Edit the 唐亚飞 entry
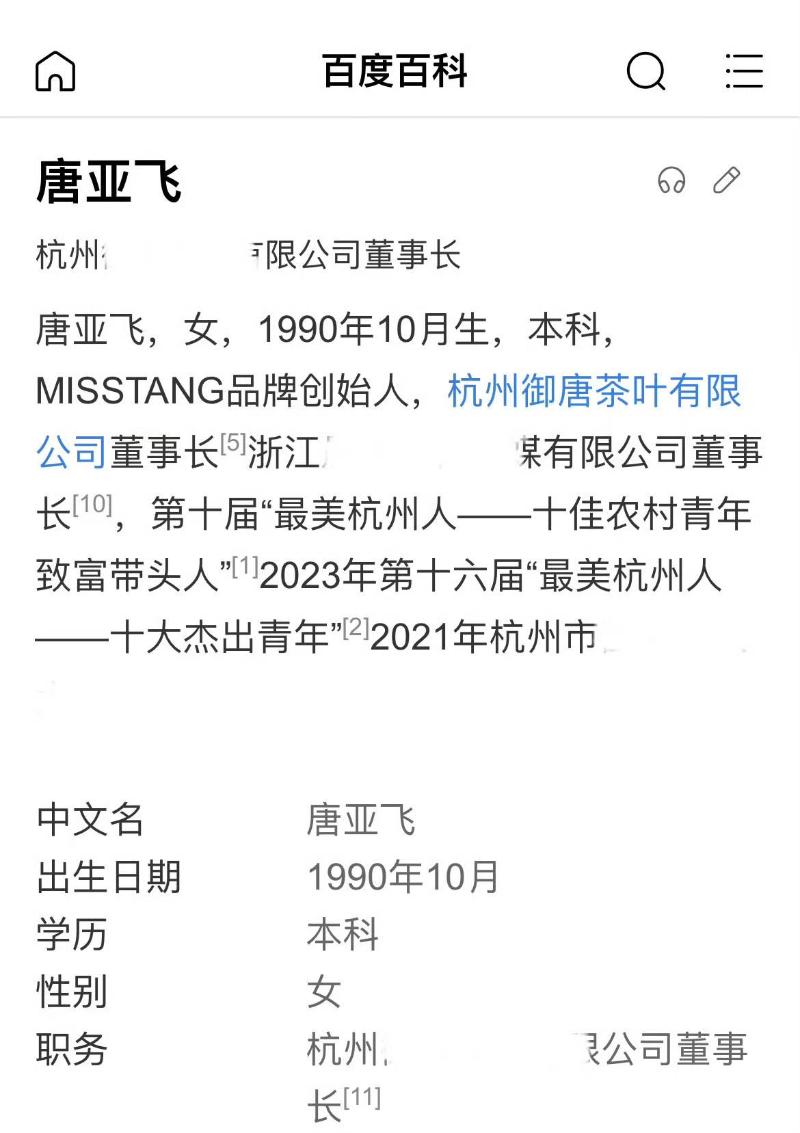 coord(727,180)
